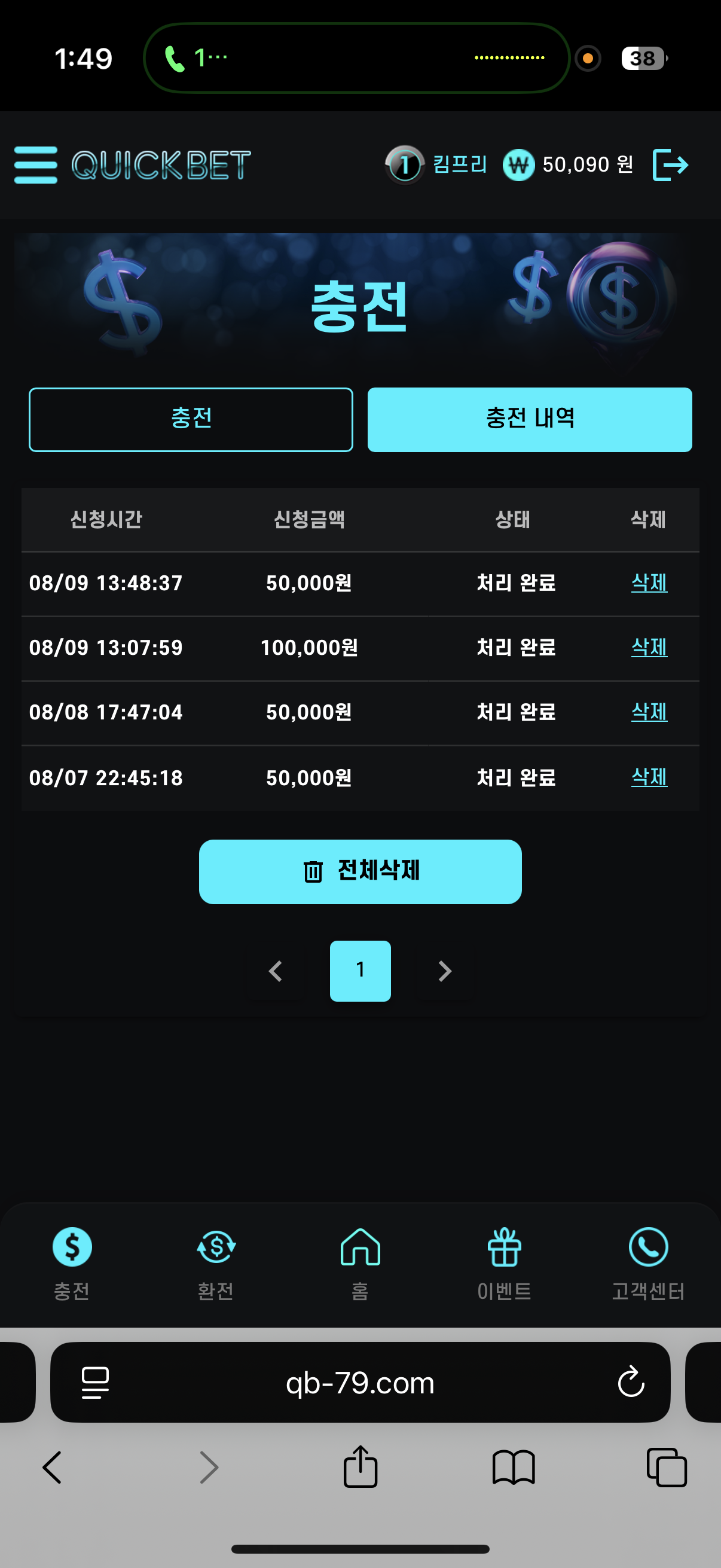Image resolution: width=721 pixels, height=1568 pixels.
Task: Delete the 08/07 22:45:18 record
Action: [x=649, y=777]
